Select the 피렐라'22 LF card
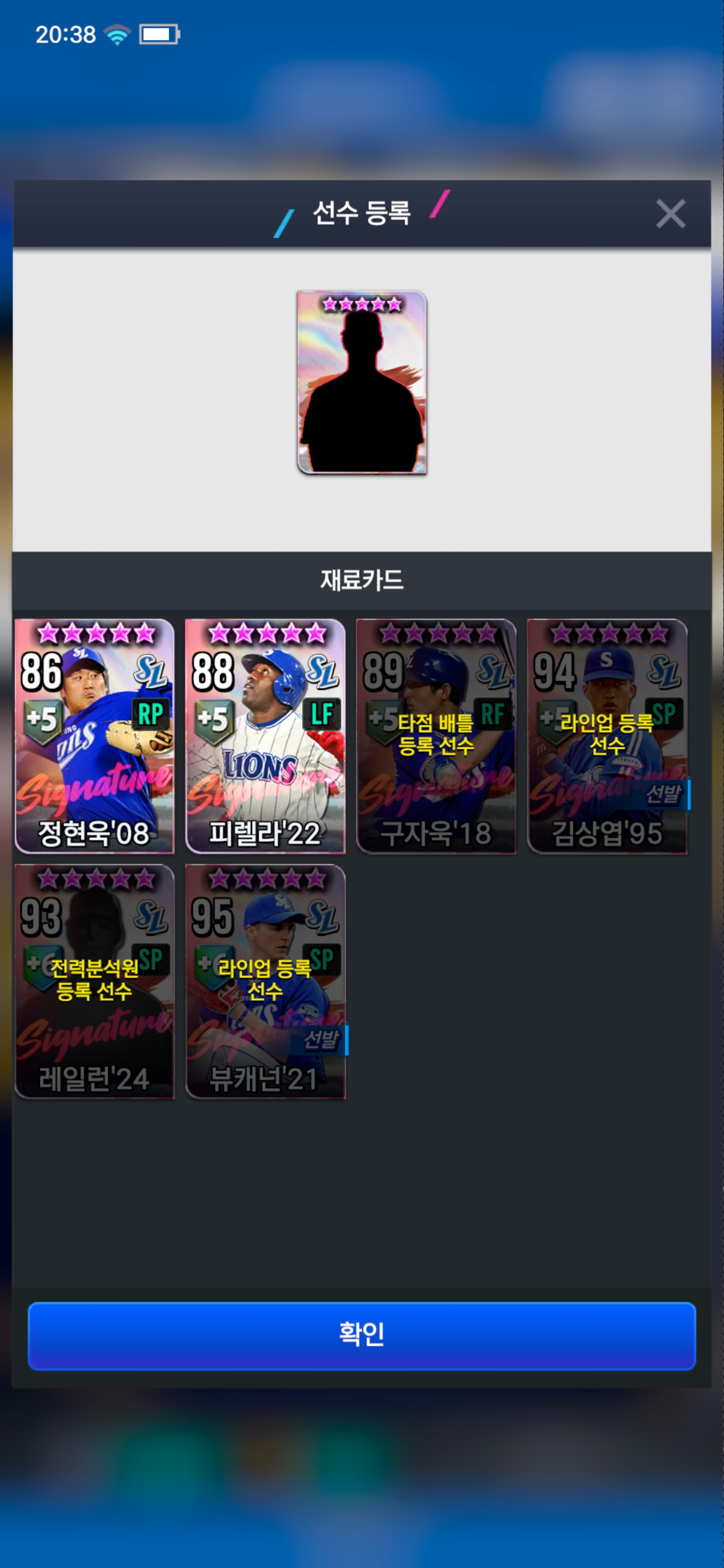Image resolution: width=724 pixels, height=1568 pixels. [x=265, y=736]
